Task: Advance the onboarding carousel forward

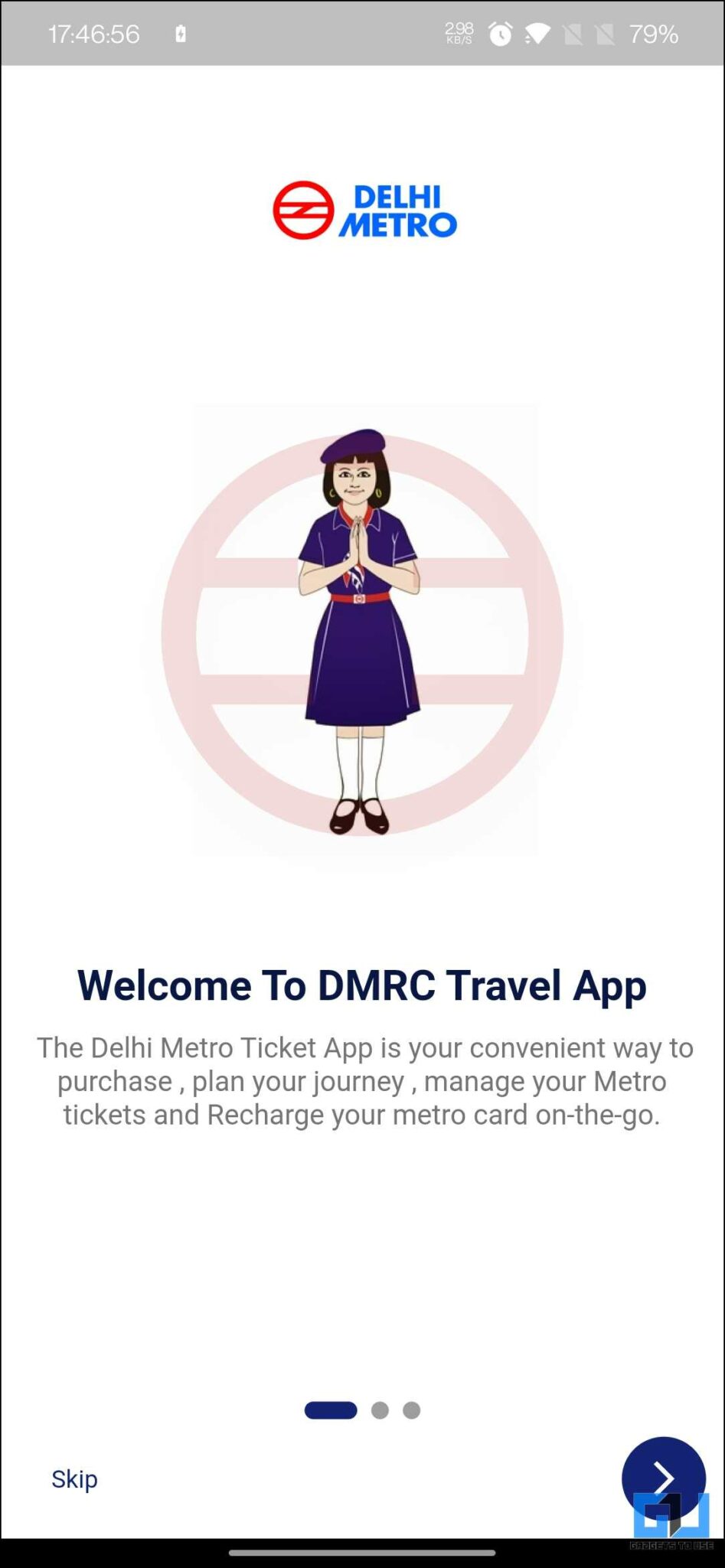Action: click(663, 1478)
